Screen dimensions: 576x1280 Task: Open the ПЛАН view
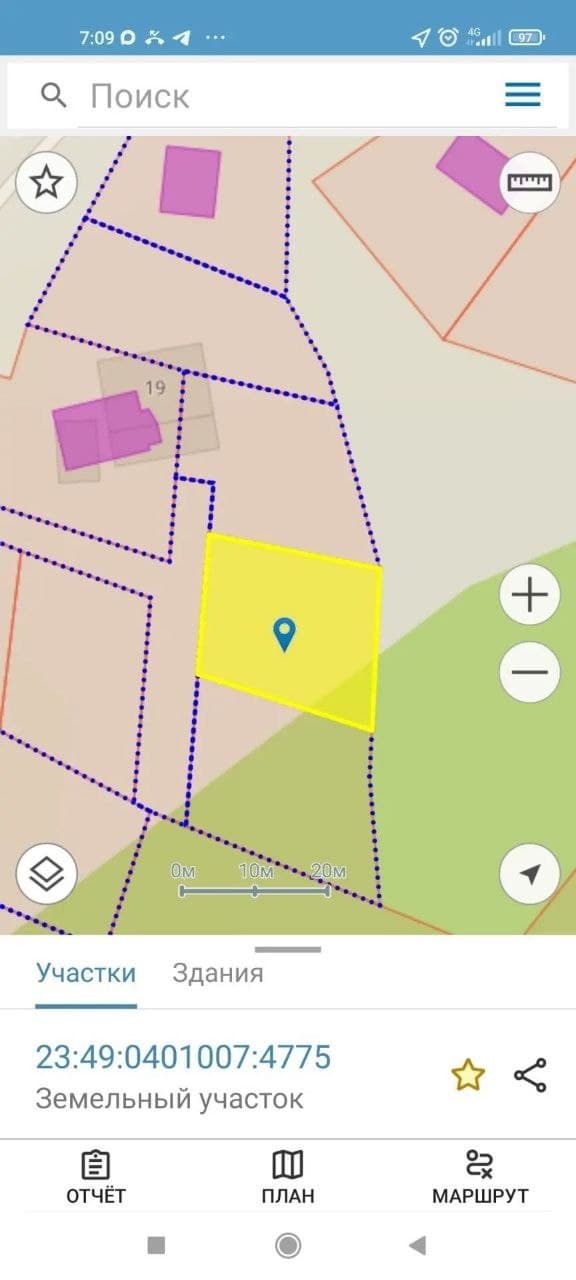click(288, 1177)
